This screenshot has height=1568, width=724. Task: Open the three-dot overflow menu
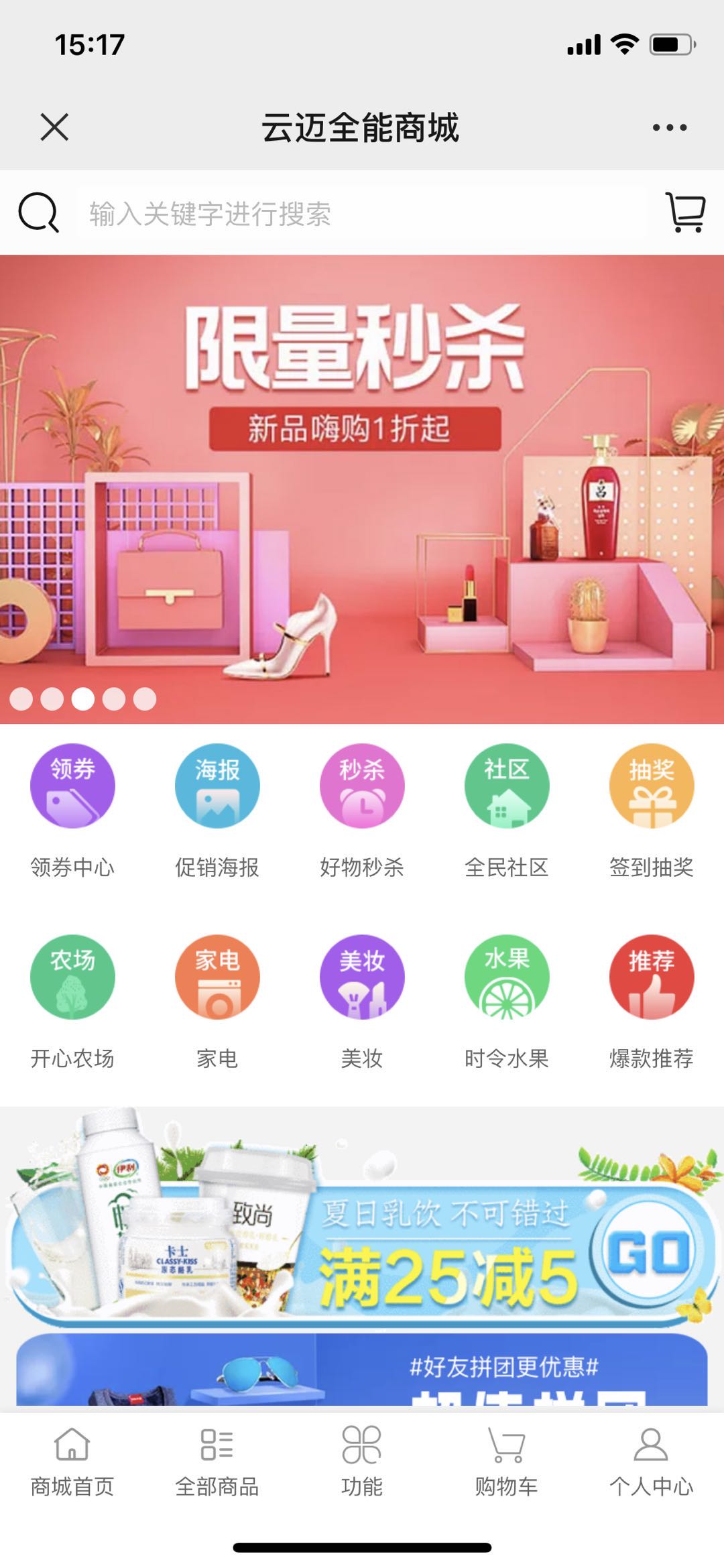click(669, 127)
